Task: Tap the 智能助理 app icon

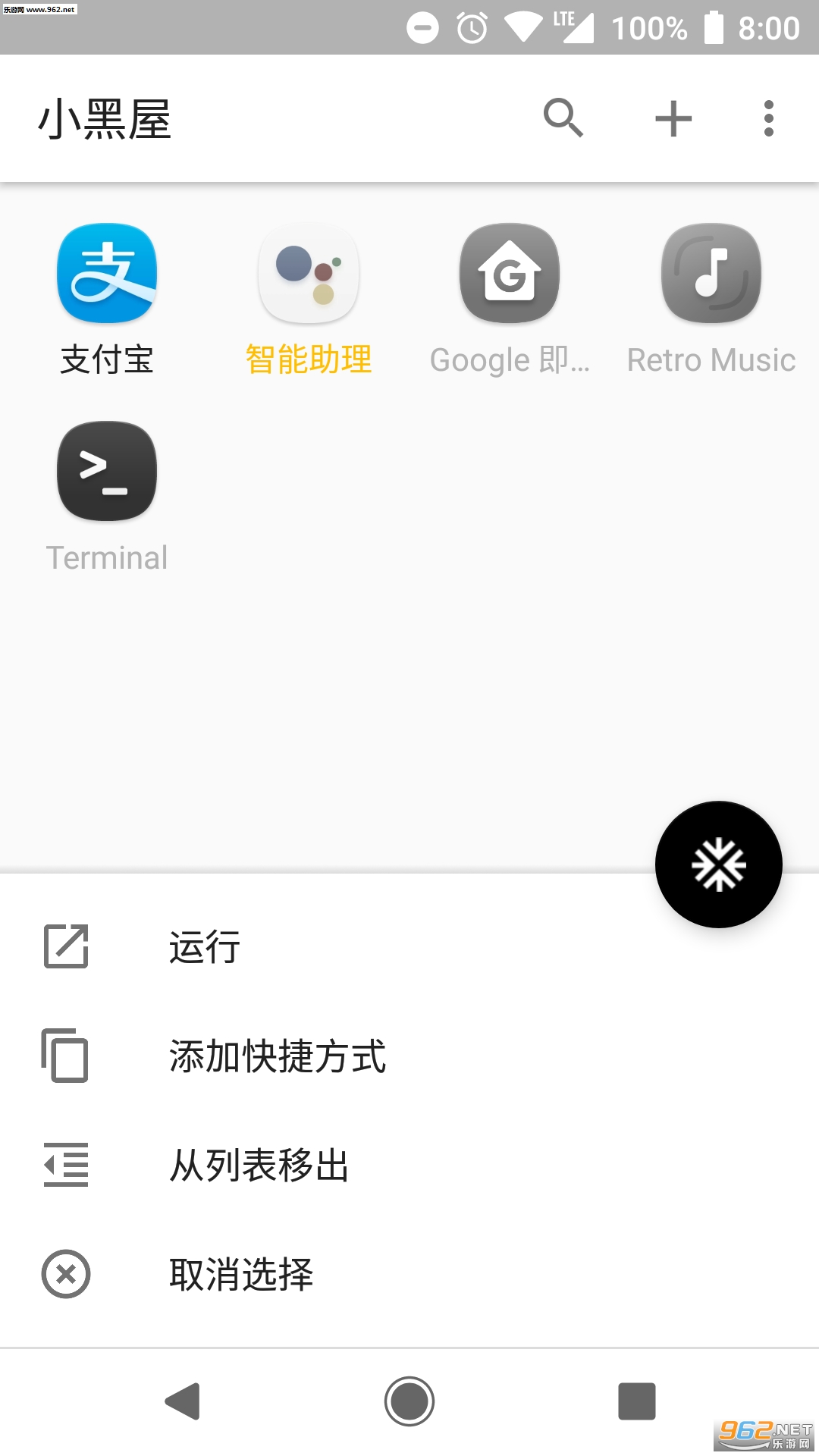Action: [x=309, y=274]
